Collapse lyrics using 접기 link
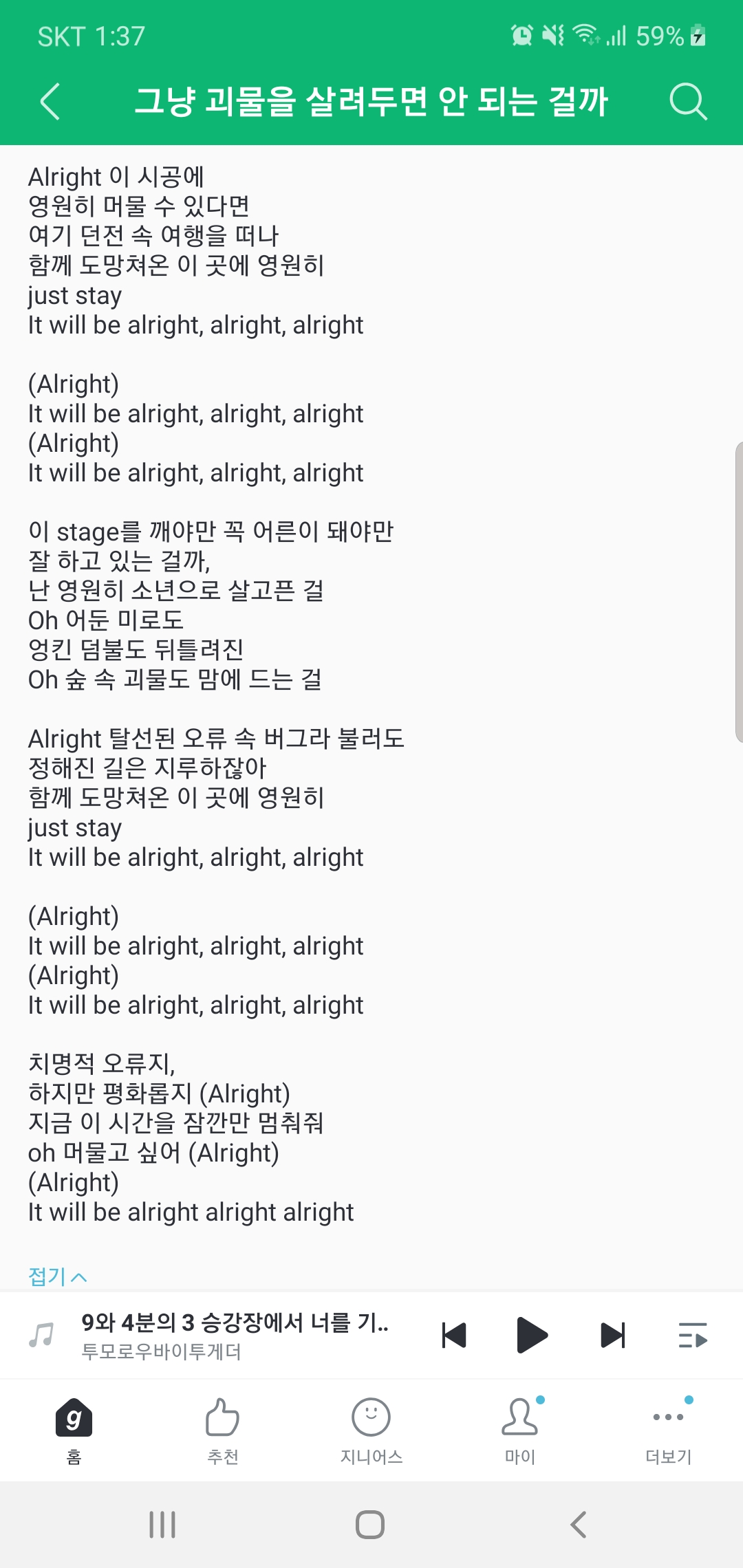Screen dimensions: 743x1568 pyautogui.click(x=58, y=1274)
